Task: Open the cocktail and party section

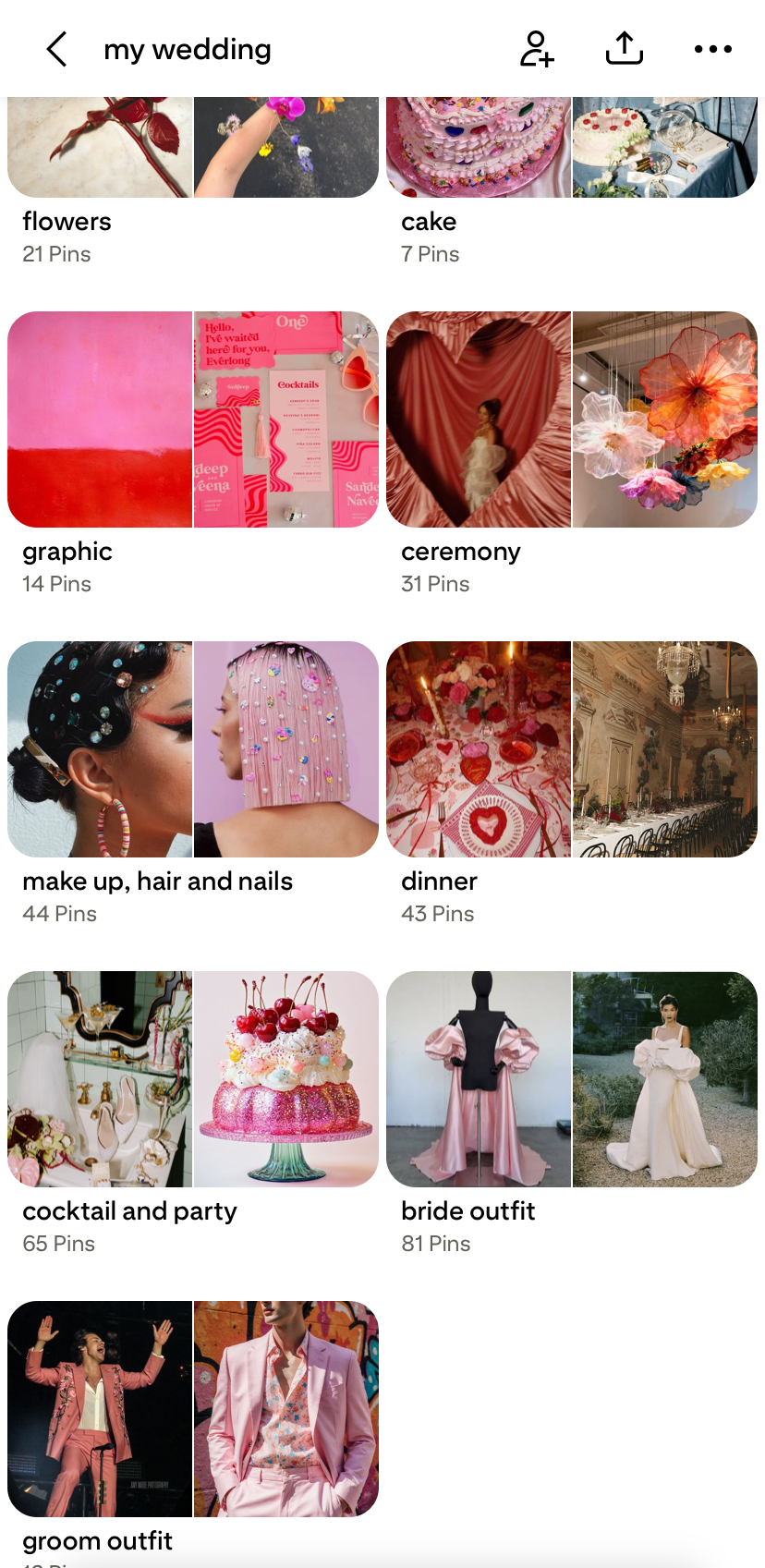Action: point(192,1079)
